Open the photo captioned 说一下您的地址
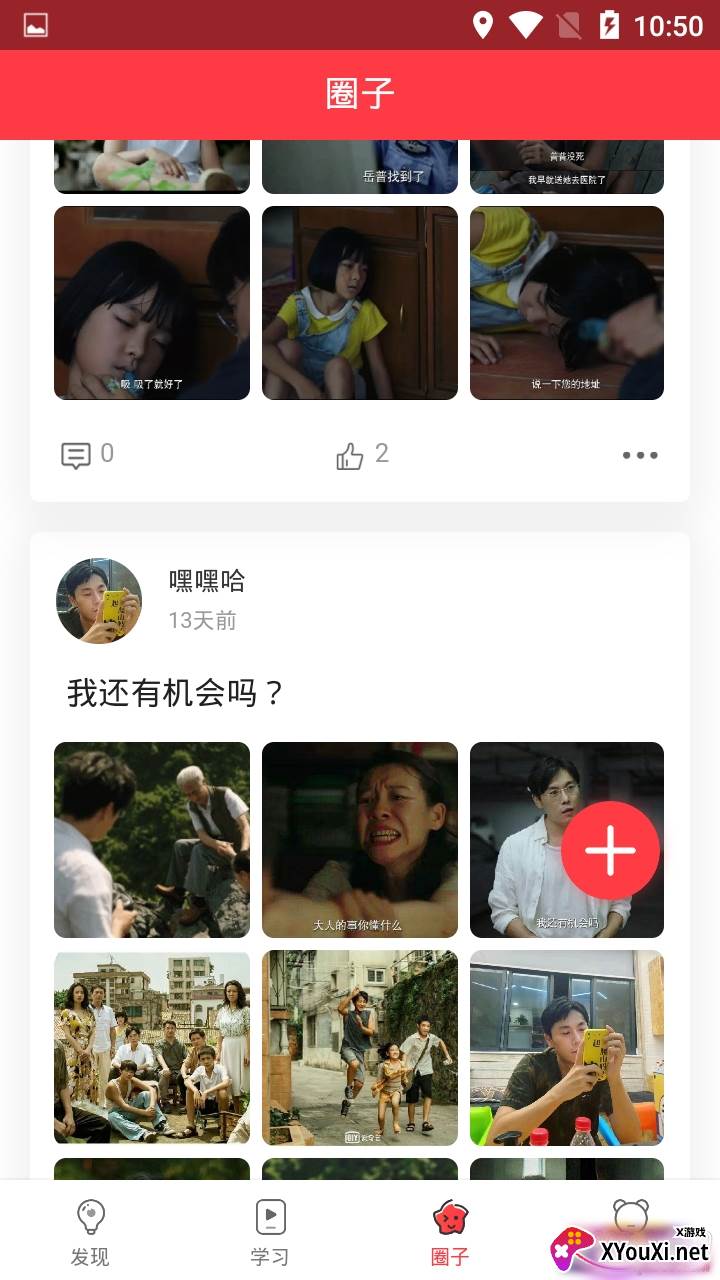This screenshot has height=1280, width=720. tap(567, 303)
